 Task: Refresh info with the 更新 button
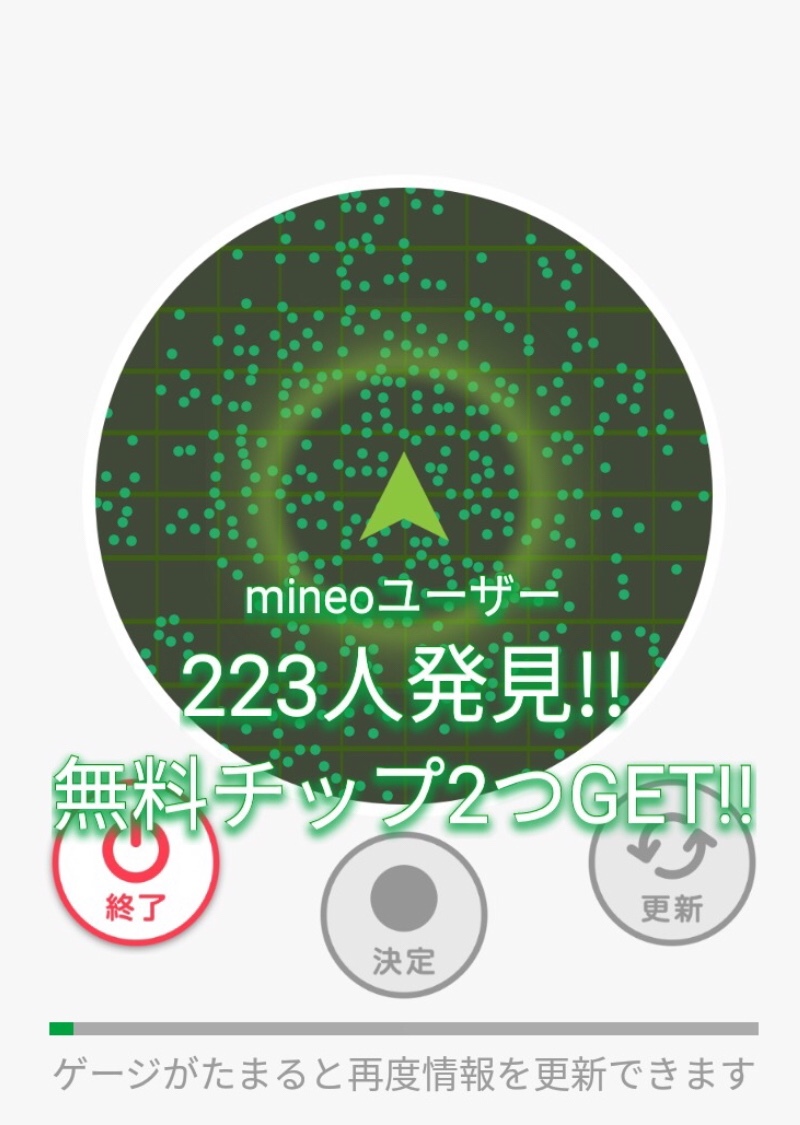click(x=672, y=862)
